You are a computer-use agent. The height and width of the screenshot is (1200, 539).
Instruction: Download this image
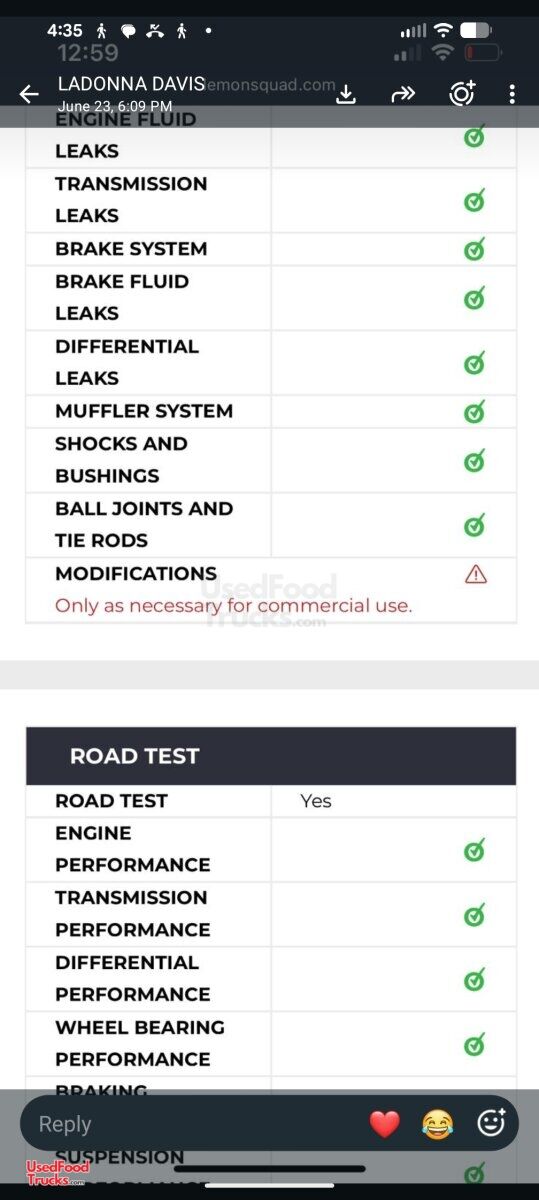[x=346, y=94]
